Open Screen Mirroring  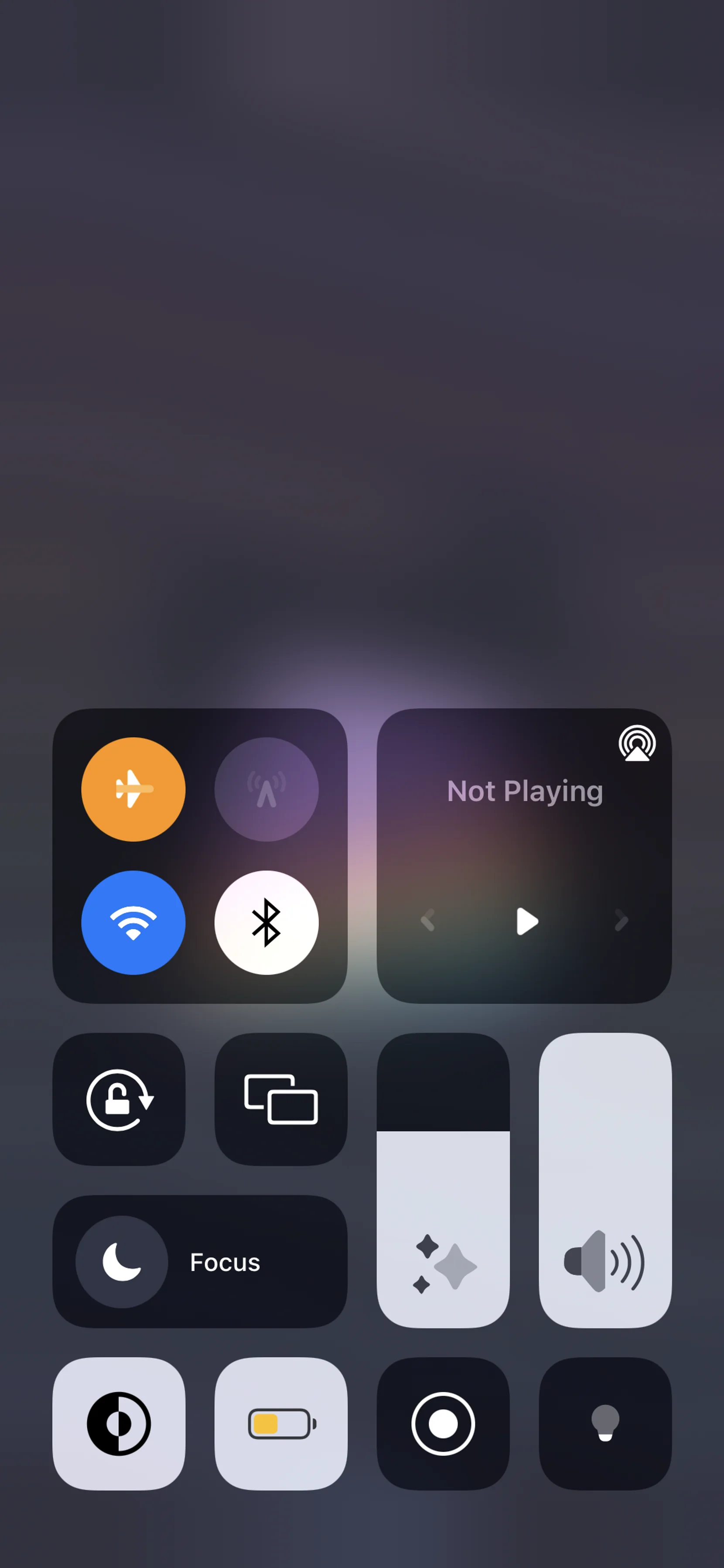point(280,1099)
